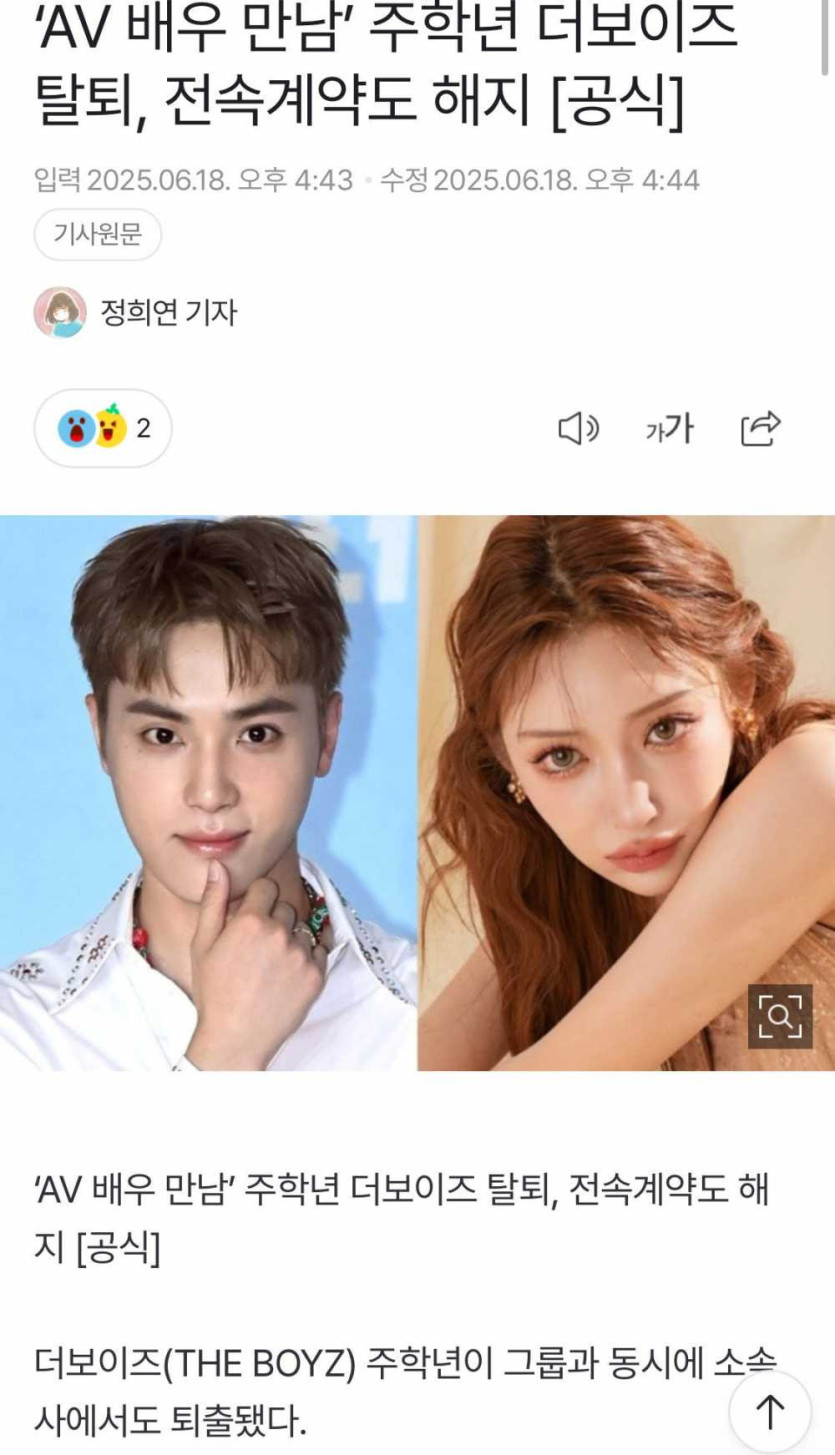The height and width of the screenshot is (1455, 835).
Task: Open the 기사원문 original article button
Action: coord(97,235)
